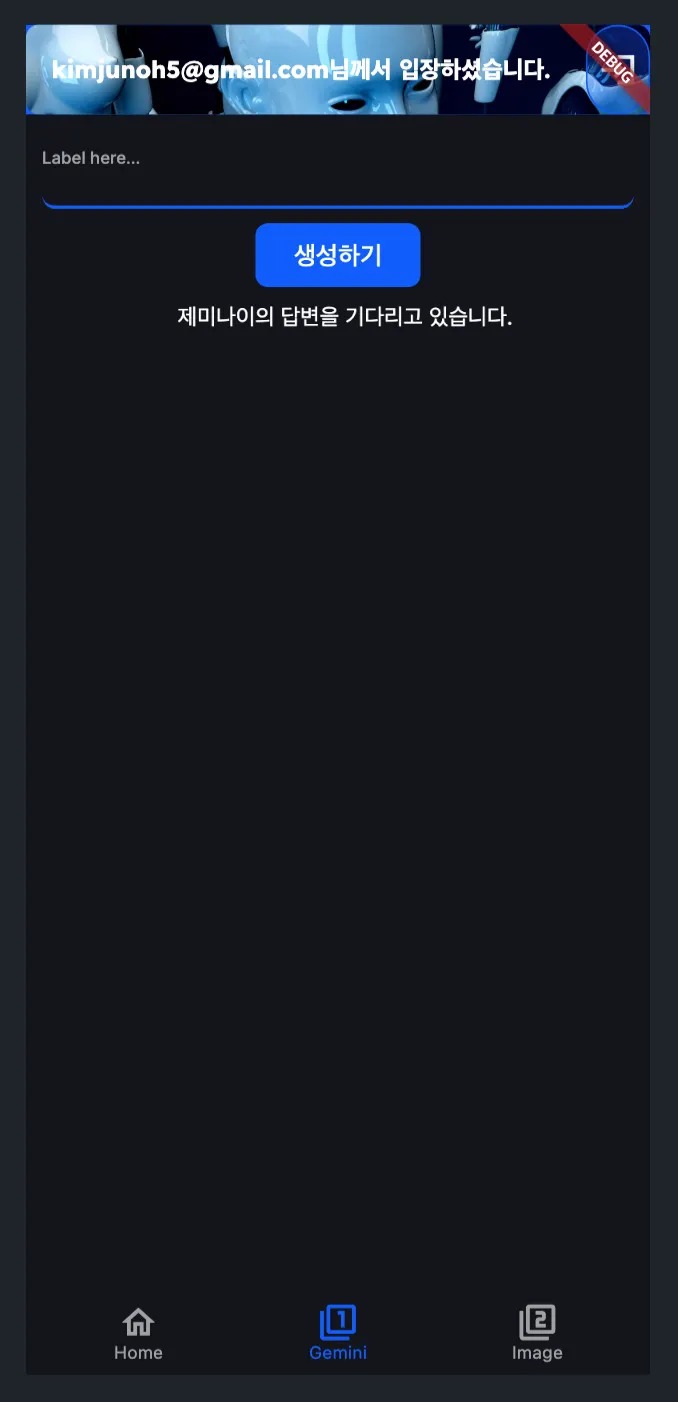678x1402 pixels.
Task: Tap the 생성하기 button
Action: click(x=338, y=255)
